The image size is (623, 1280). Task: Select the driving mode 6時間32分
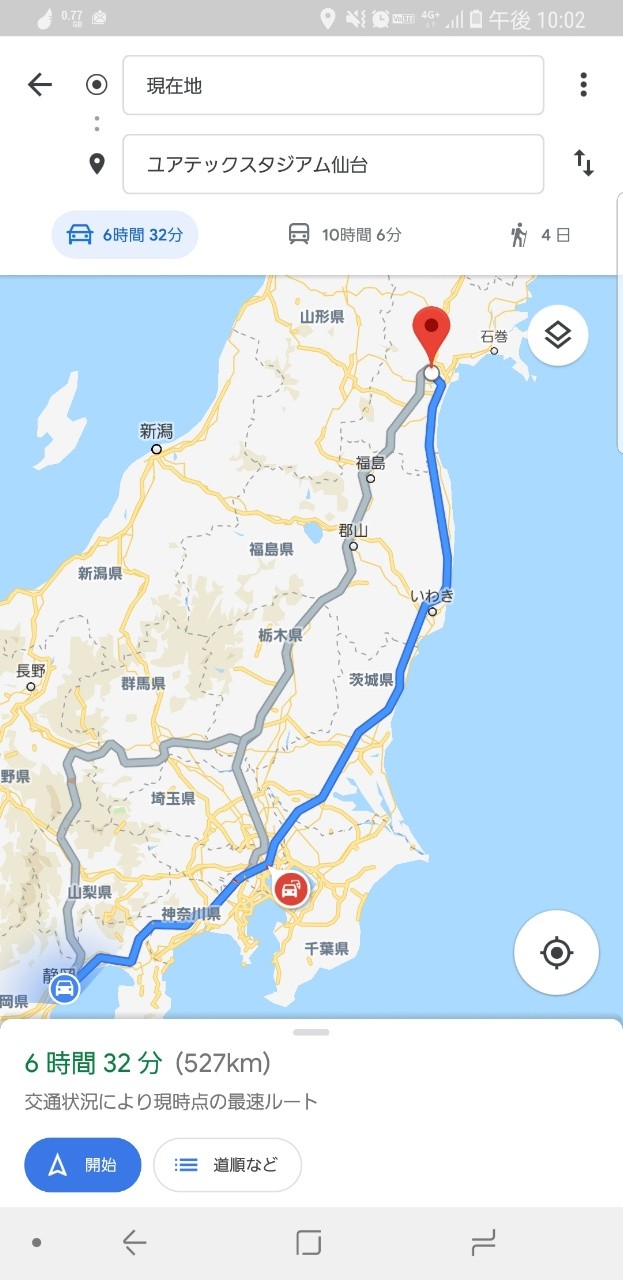click(x=125, y=235)
